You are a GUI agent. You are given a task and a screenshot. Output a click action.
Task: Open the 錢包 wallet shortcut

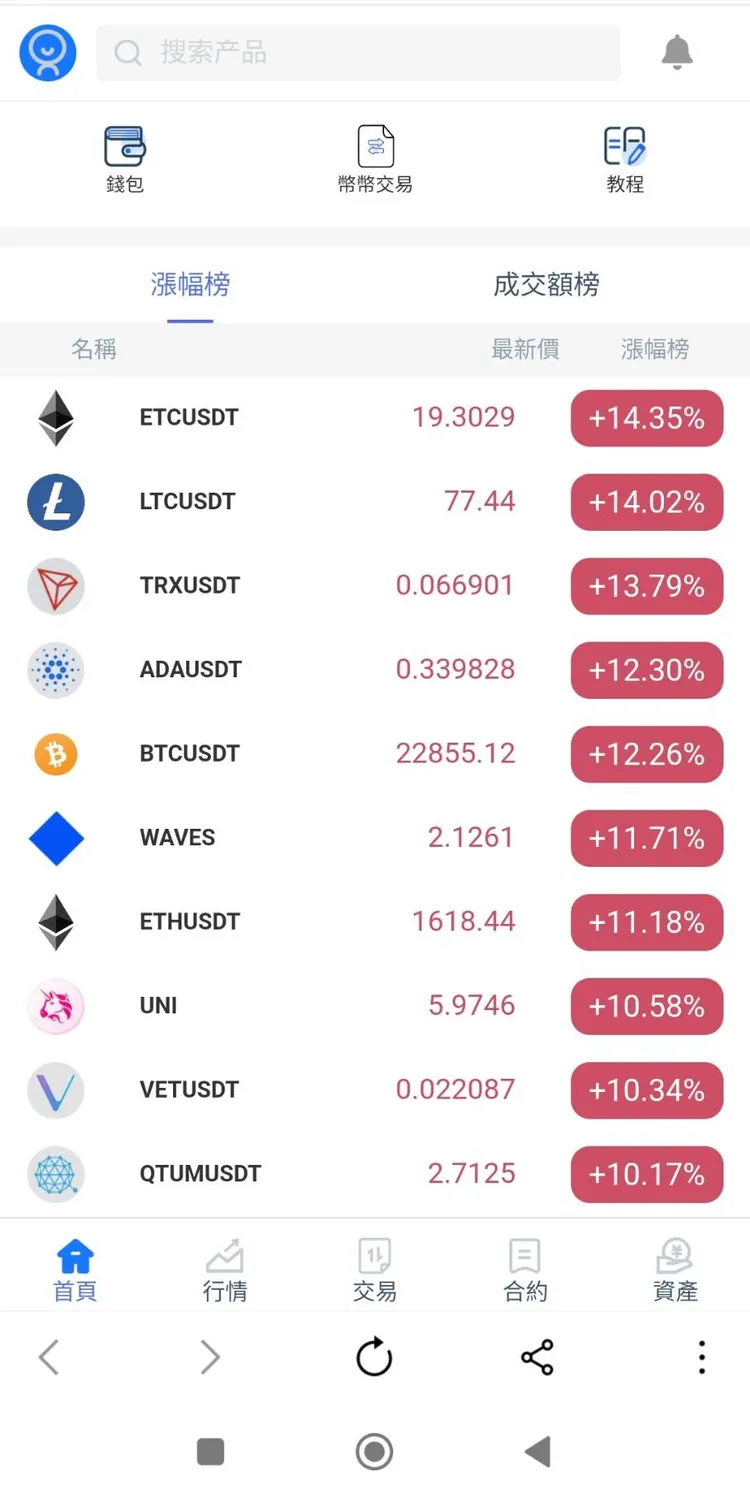(125, 160)
